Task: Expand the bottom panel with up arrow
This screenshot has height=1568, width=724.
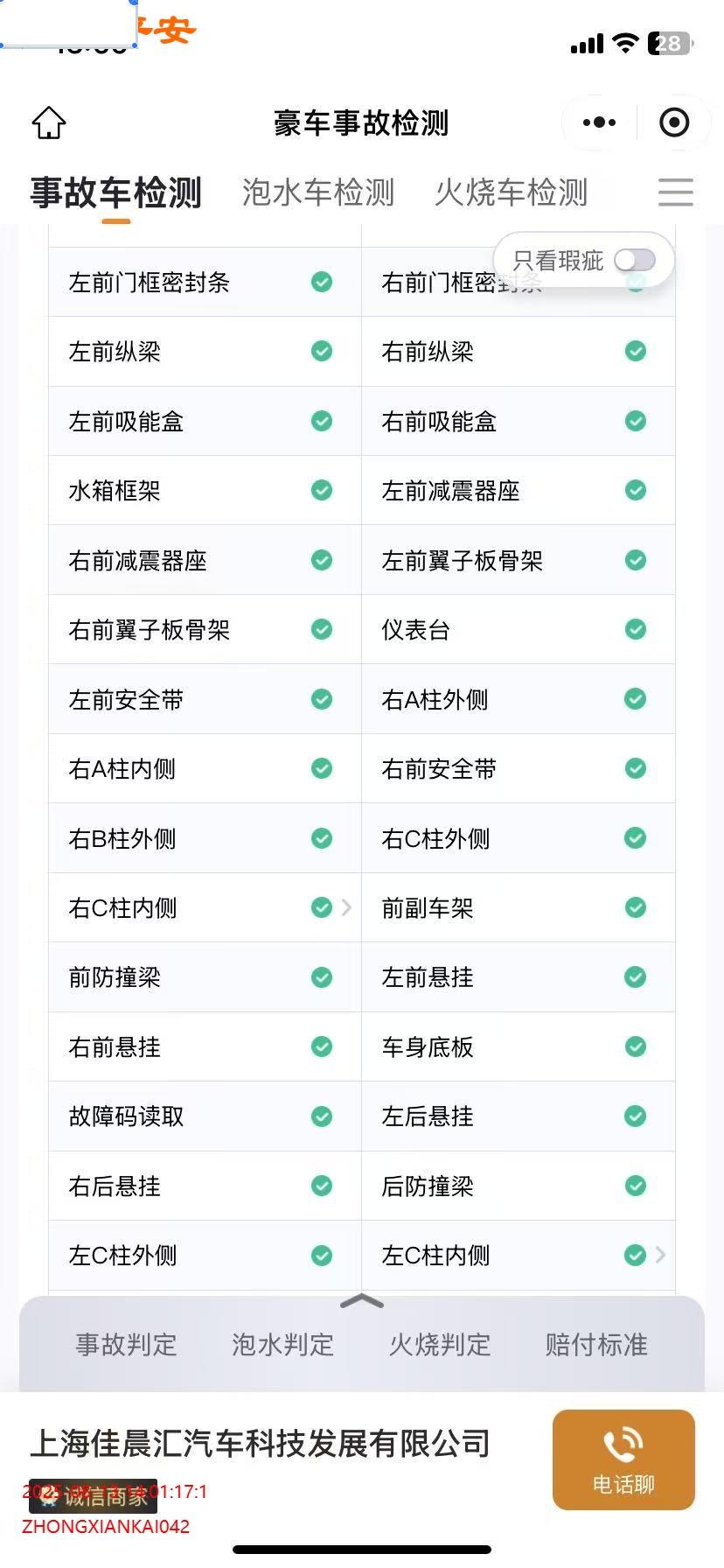Action: point(362,1301)
